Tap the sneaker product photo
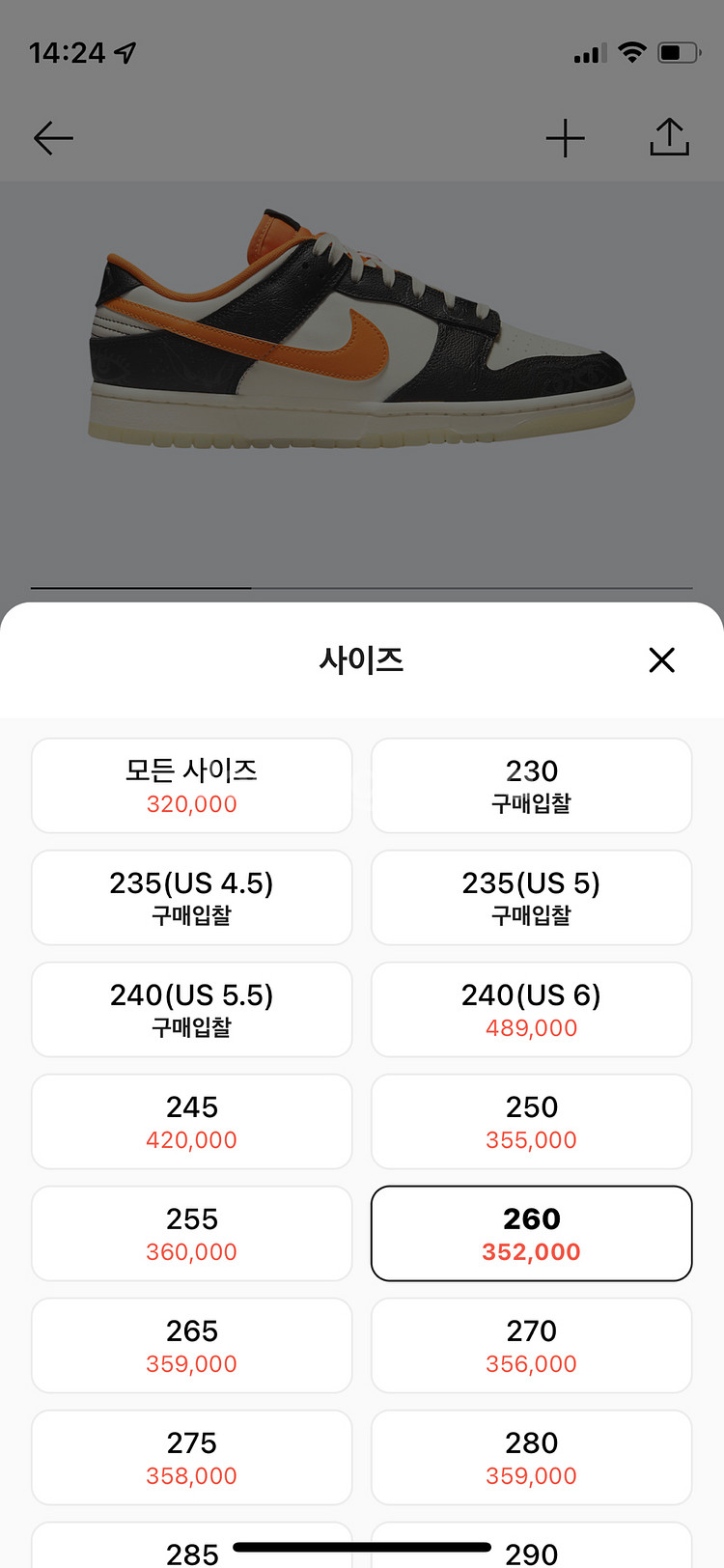Image resolution: width=724 pixels, height=1568 pixels. (x=362, y=338)
